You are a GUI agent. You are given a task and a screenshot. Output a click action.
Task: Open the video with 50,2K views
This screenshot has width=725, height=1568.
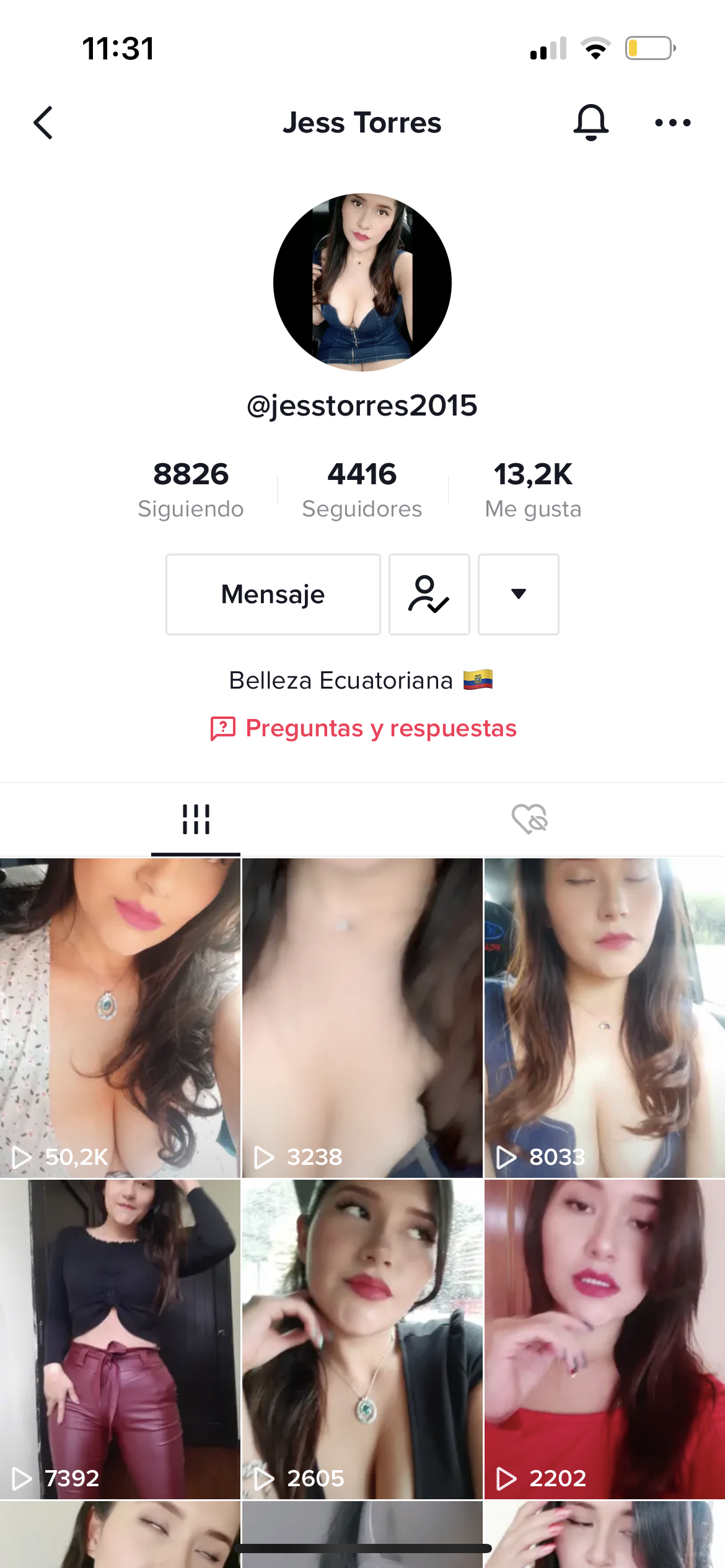point(120,1017)
